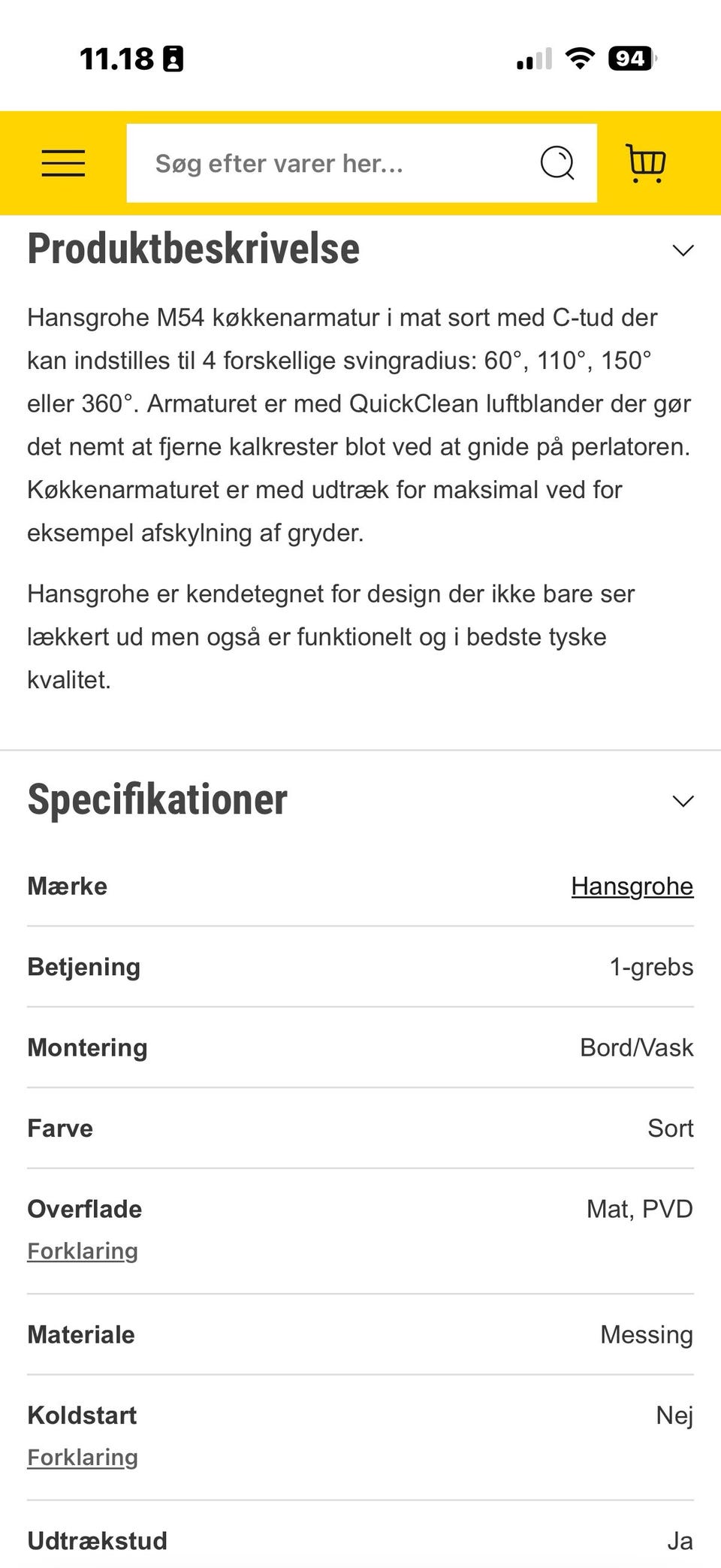Select the Produktbeskrivelse heading
This screenshot has height=1568, width=721.
(192, 249)
